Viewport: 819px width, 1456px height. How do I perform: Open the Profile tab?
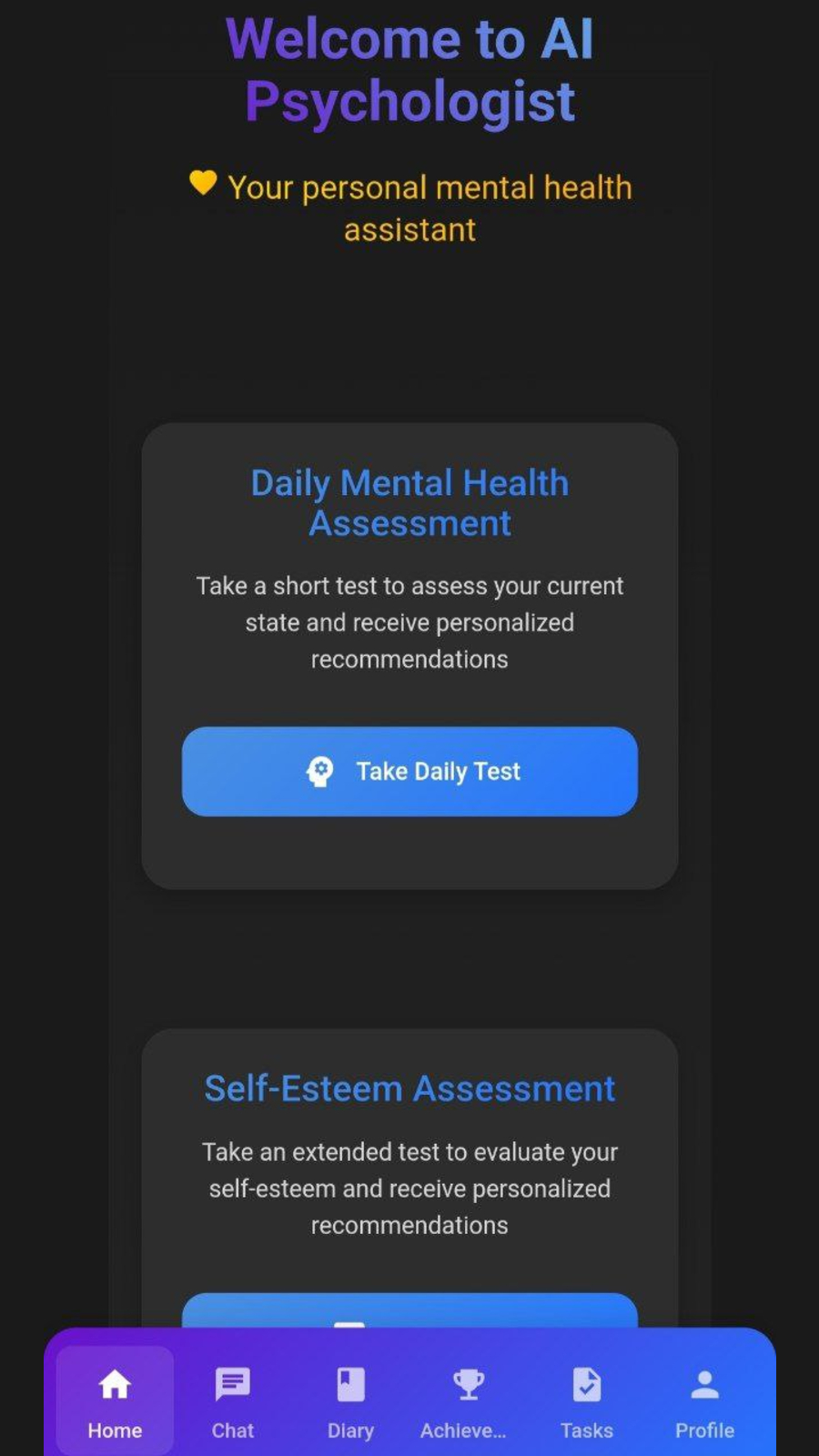pos(704,1402)
